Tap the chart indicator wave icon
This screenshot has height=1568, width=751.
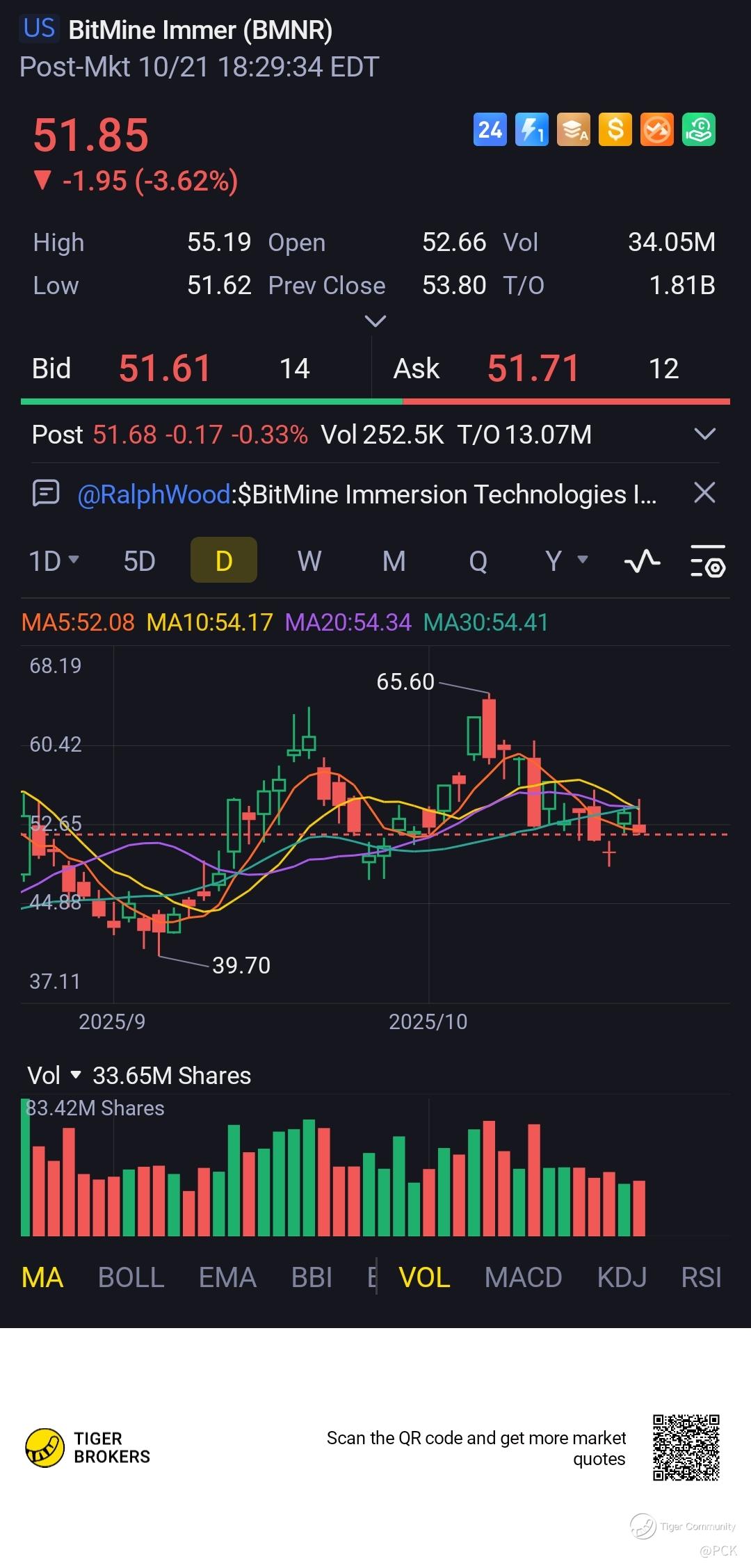(x=642, y=560)
